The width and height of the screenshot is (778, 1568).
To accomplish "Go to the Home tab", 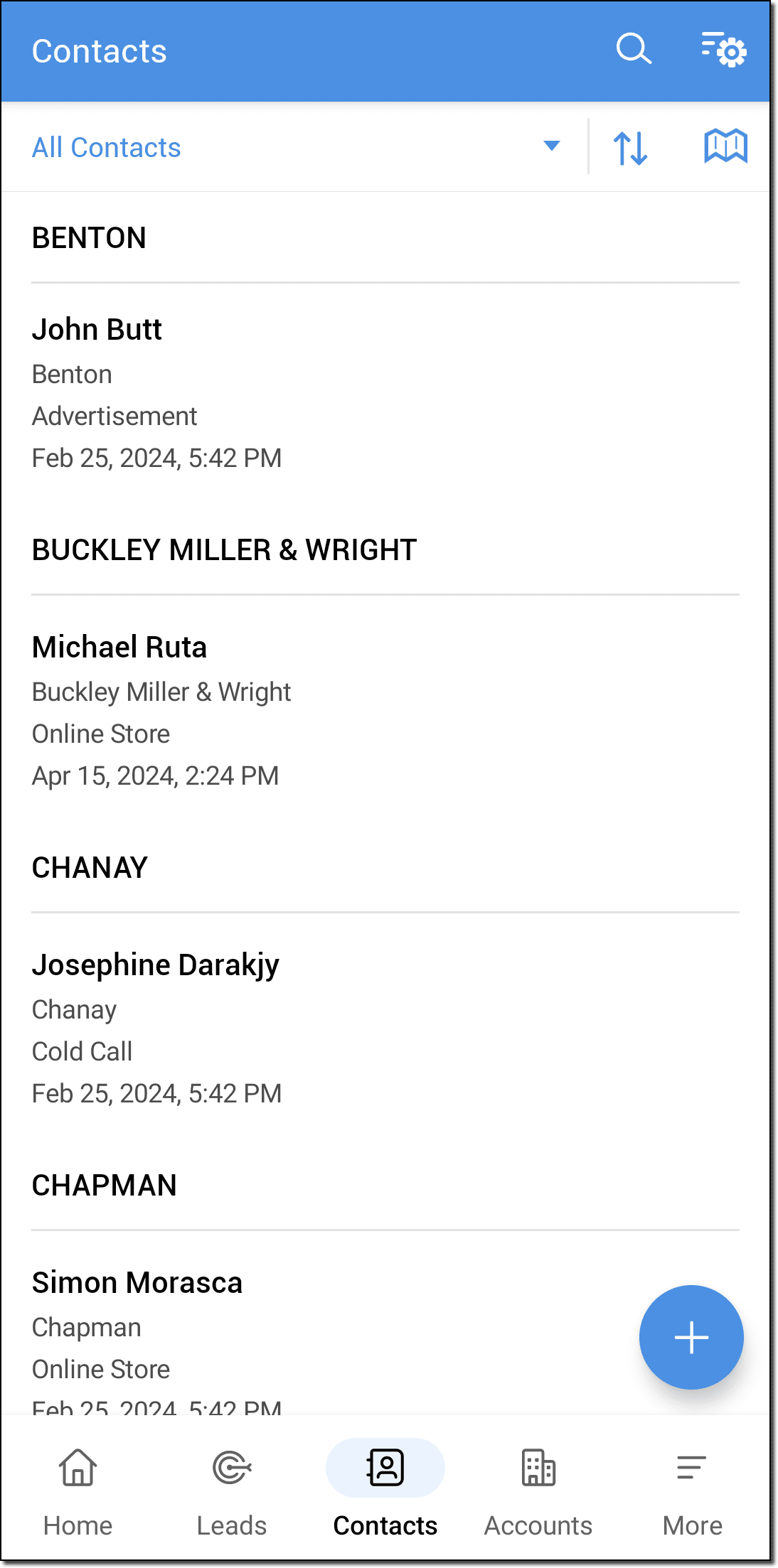I will [78, 1487].
